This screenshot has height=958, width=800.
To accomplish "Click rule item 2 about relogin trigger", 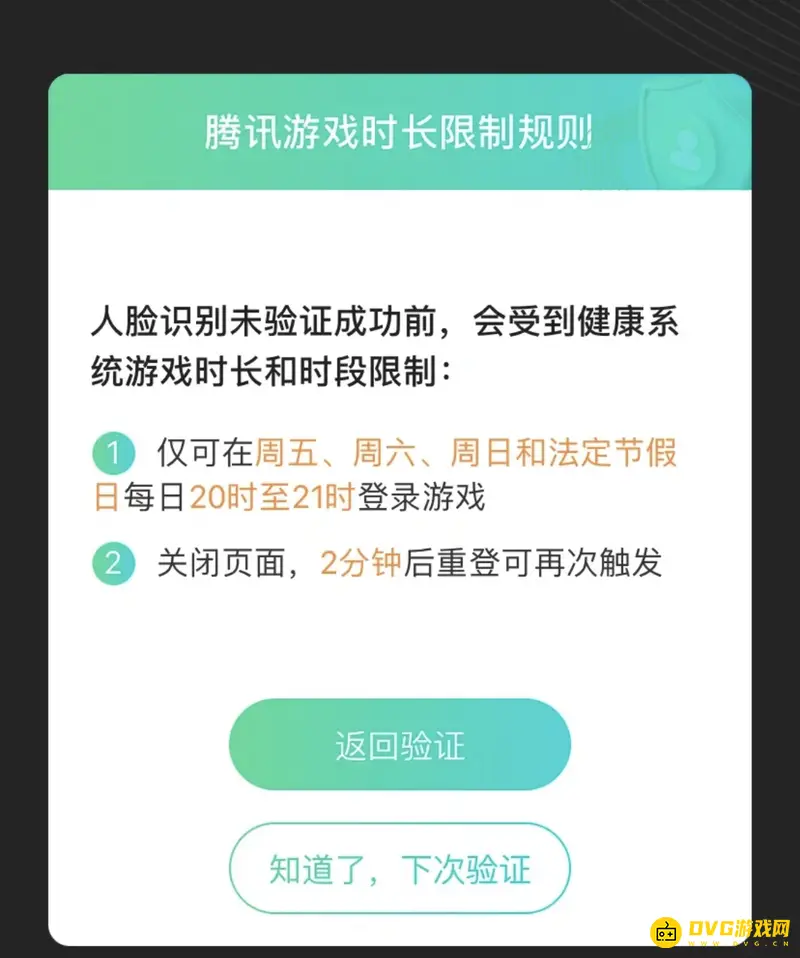I will tap(400, 565).
